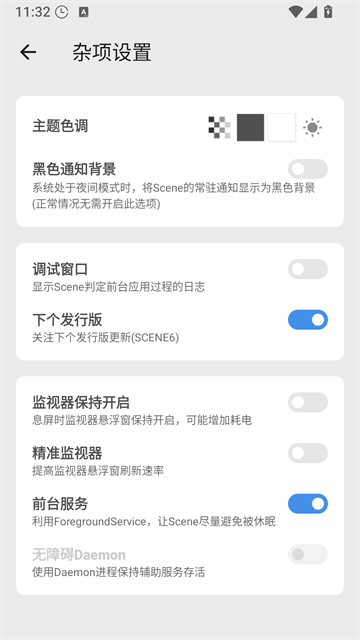Viewport: 360px width, 640px height.
Task: Turn off 前台服务
Action: [308, 504]
